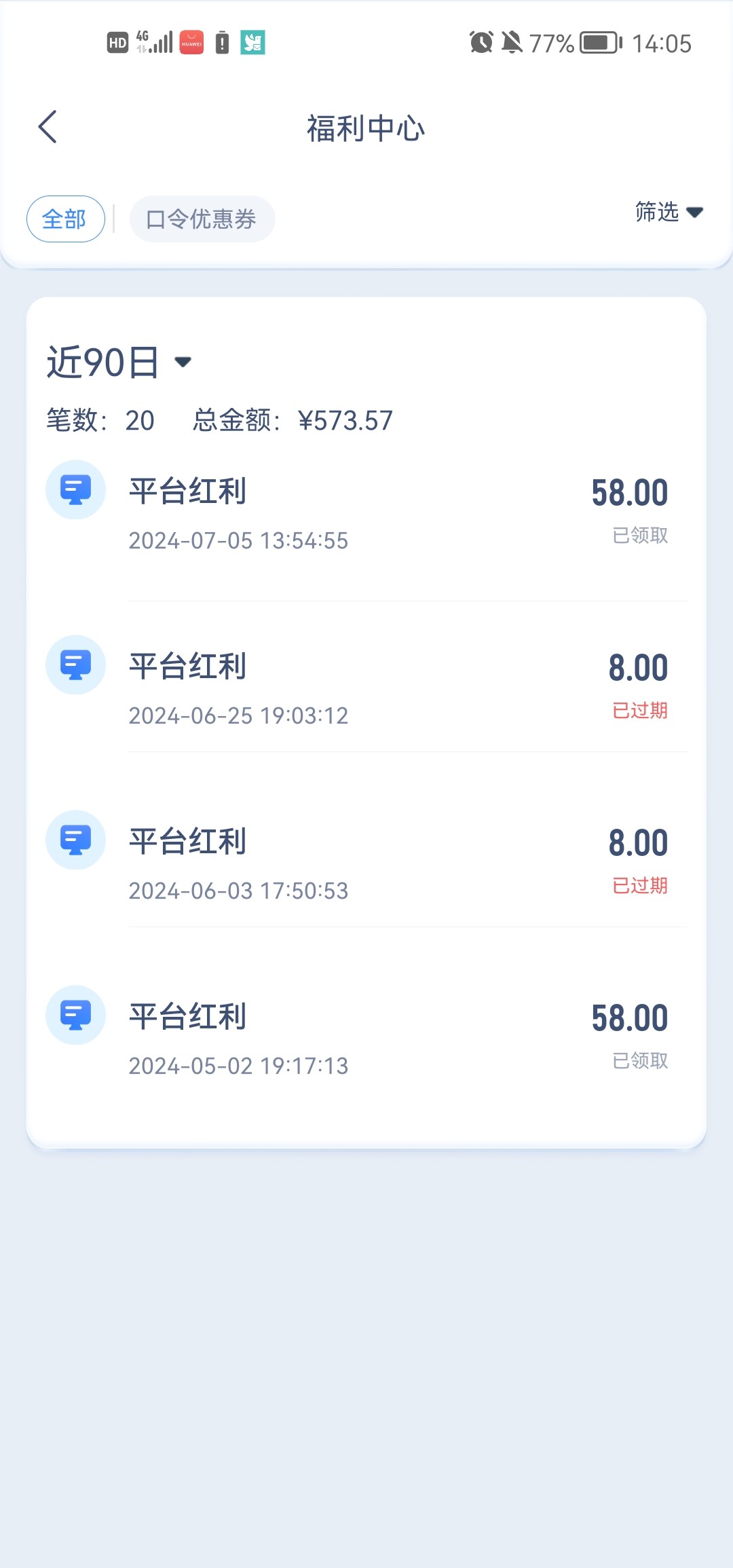Open 平台红利 record from 2024-07-05
Screen dimensions: 733x1568
tap(366, 515)
